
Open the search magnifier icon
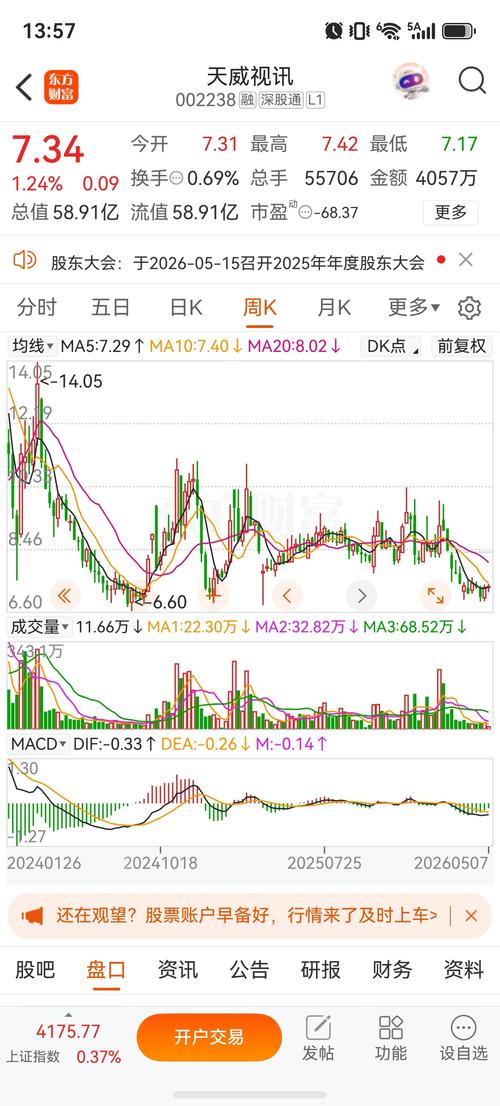[x=472, y=81]
